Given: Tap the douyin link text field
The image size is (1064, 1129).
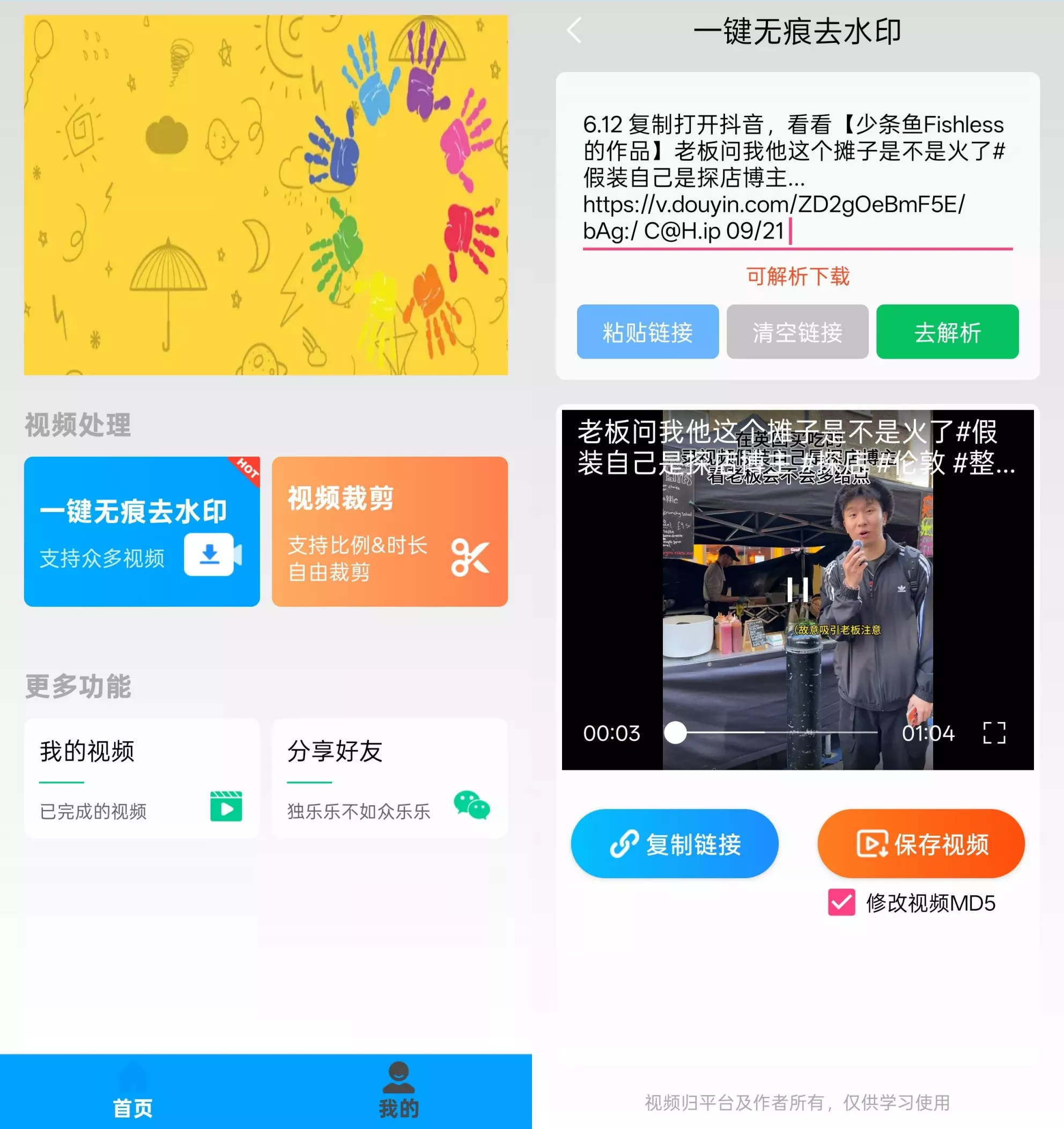Looking at the screenshot, I should (x=796, y=177).
